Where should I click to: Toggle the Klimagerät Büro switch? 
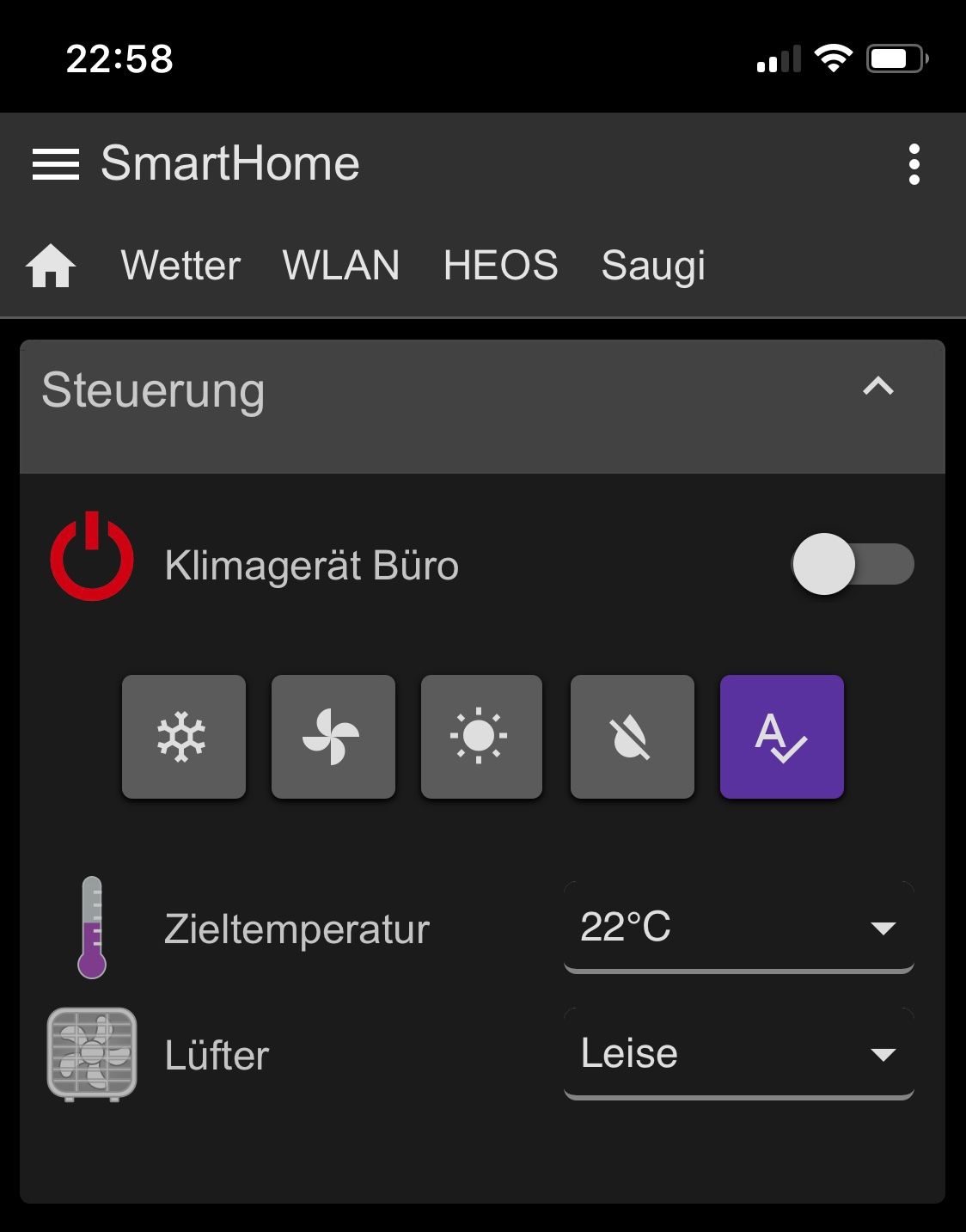tap(852, 565)
